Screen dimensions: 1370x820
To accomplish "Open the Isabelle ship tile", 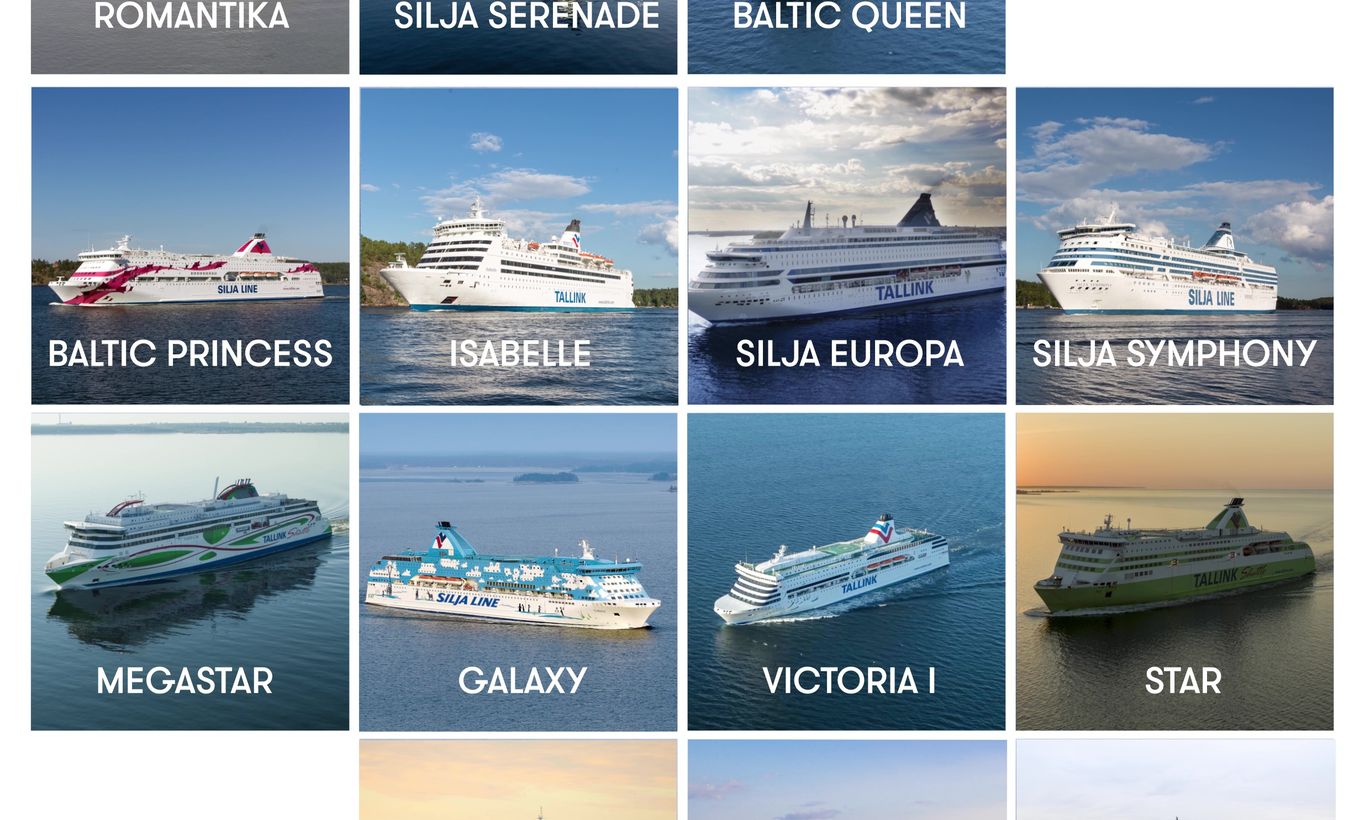I will click(x=518, y=246).
